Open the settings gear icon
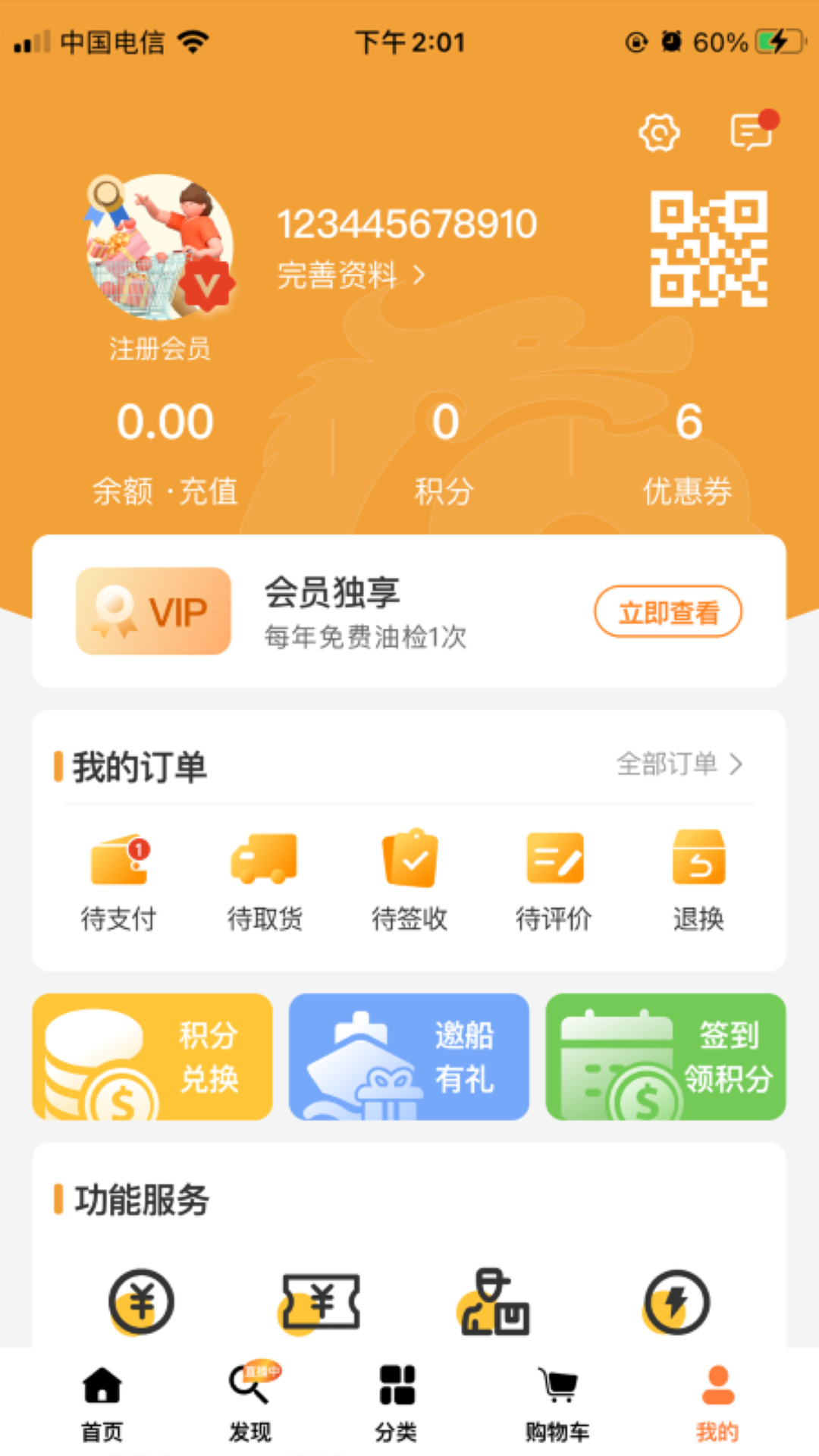The width and height of the screenshot is (819, 1456). 658,133
